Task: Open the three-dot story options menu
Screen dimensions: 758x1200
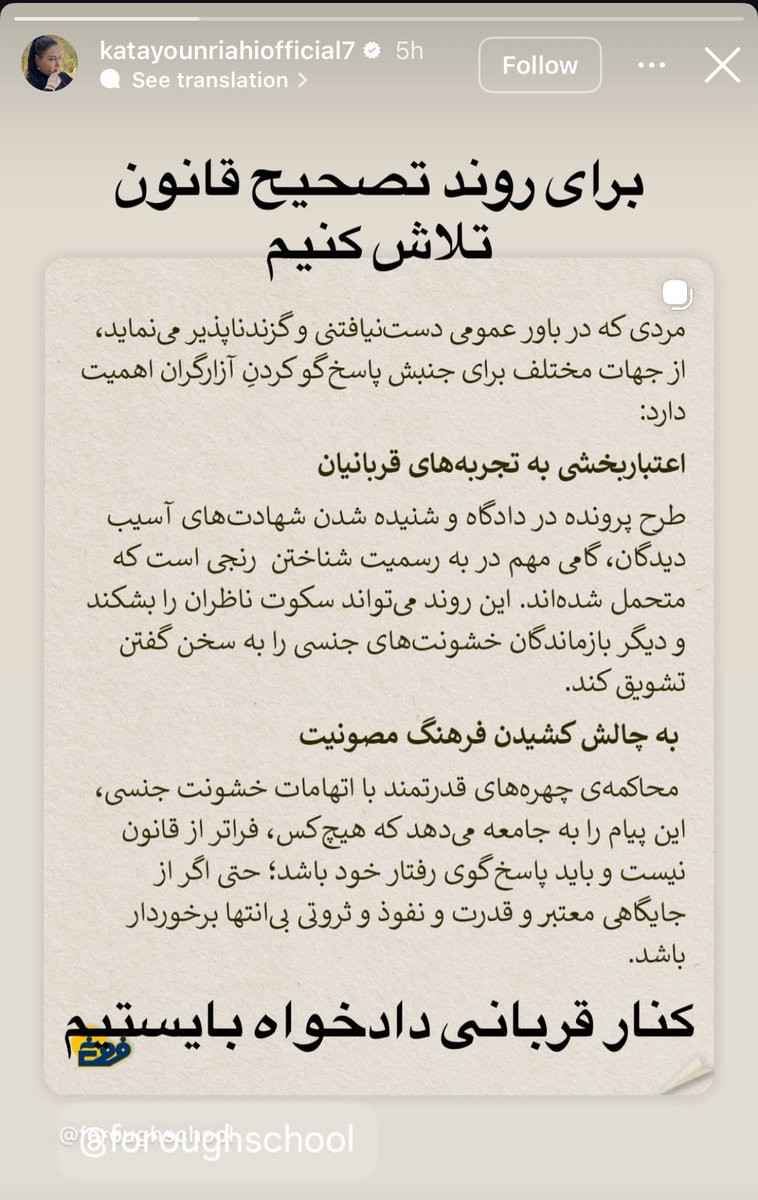Action: (x=652, y=65)
